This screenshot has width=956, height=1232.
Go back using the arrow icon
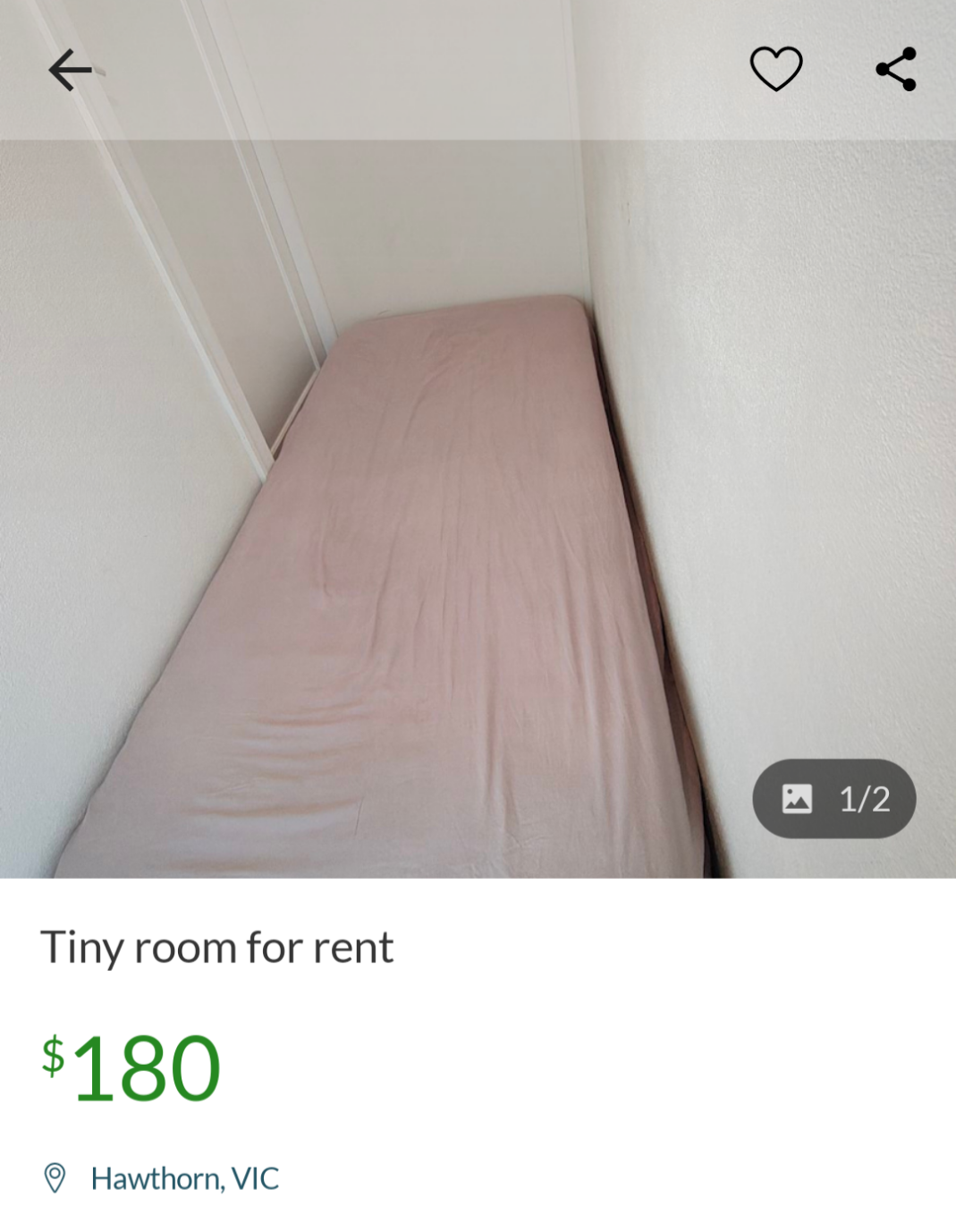point(70,70)
